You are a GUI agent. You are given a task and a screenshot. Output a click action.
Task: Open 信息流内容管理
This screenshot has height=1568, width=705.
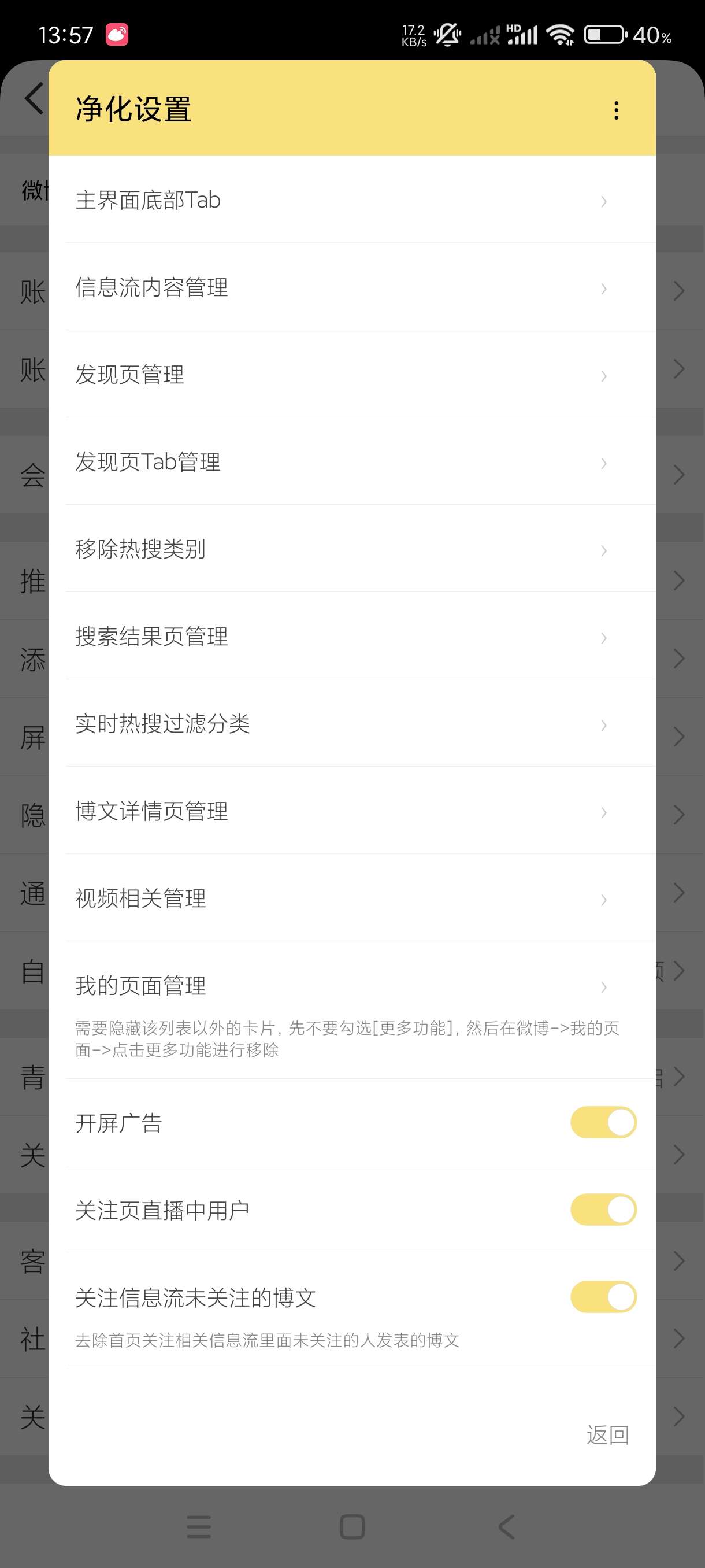pyautogui.click(x=351, y=287)
